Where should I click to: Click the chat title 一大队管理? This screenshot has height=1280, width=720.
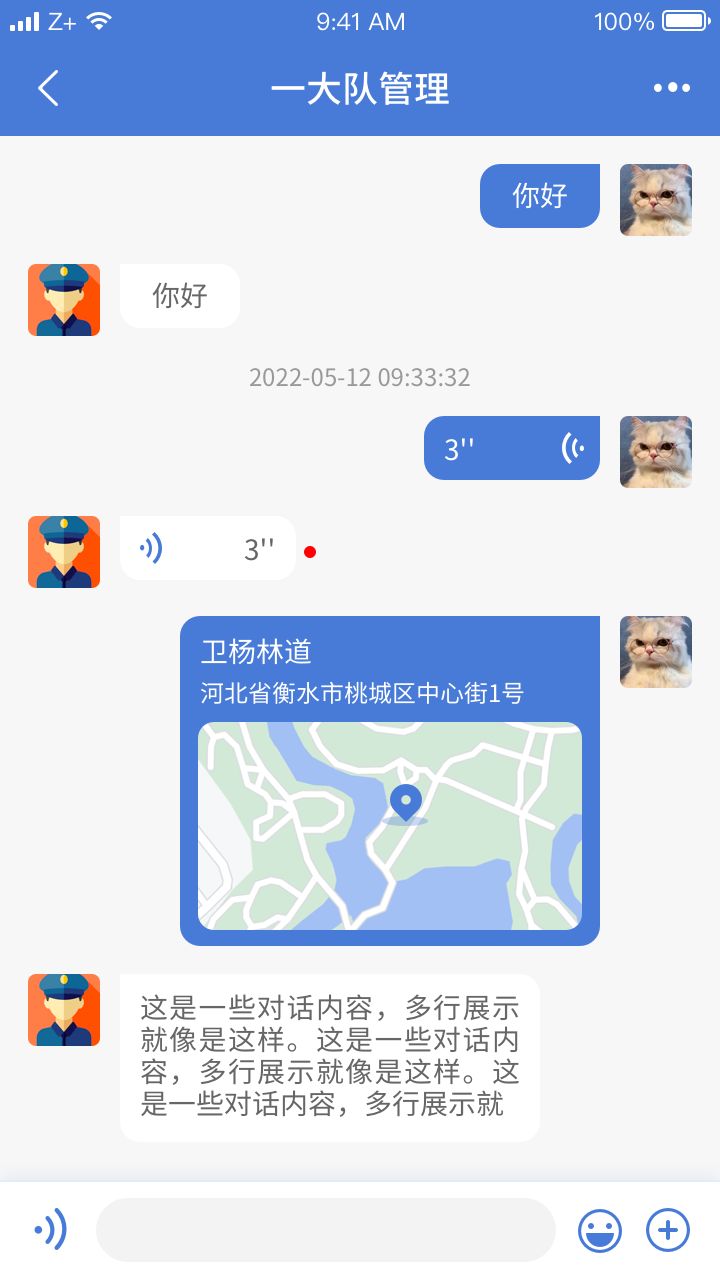[x=360, y=90]
